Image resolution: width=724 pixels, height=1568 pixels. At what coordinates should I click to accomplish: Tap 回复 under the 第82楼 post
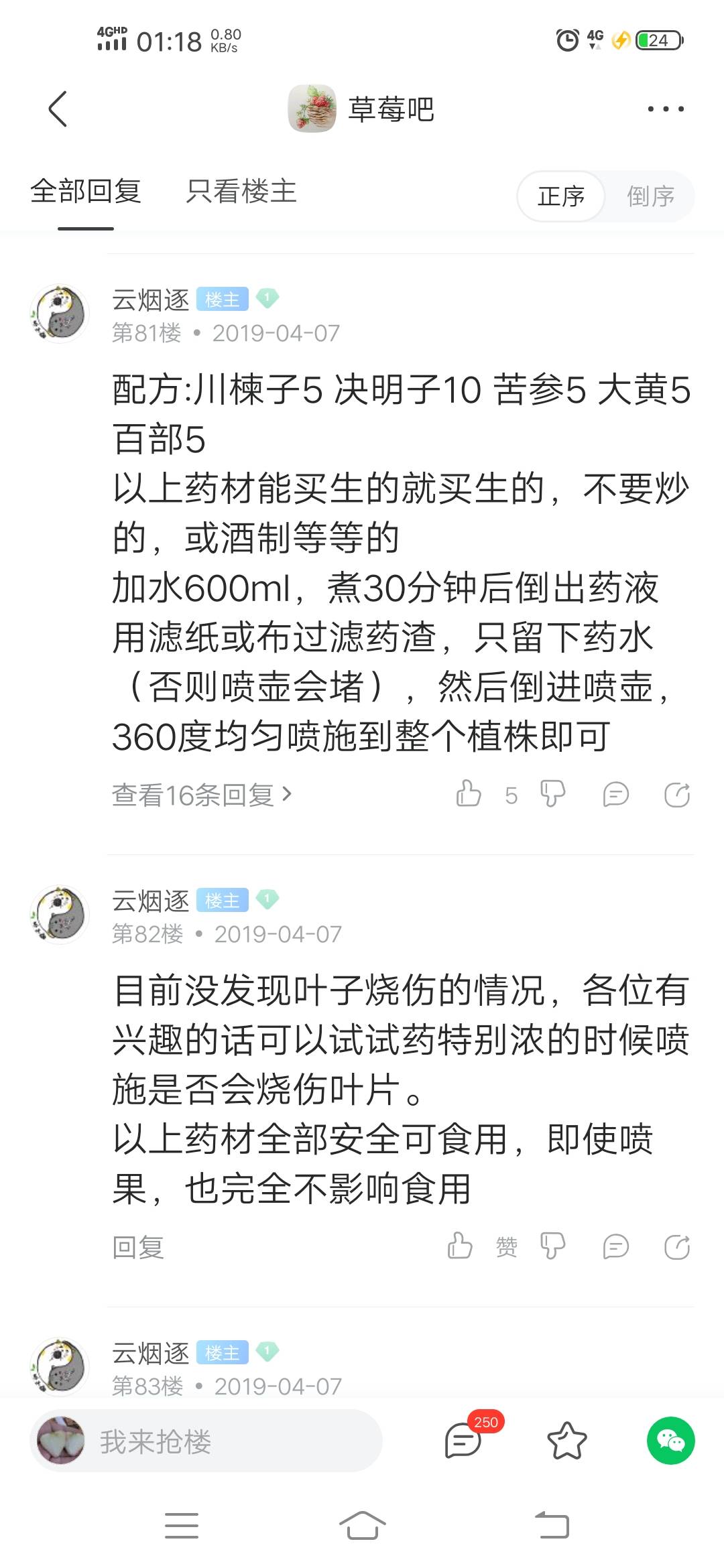pyautogui.click(x=138, y=1247)
